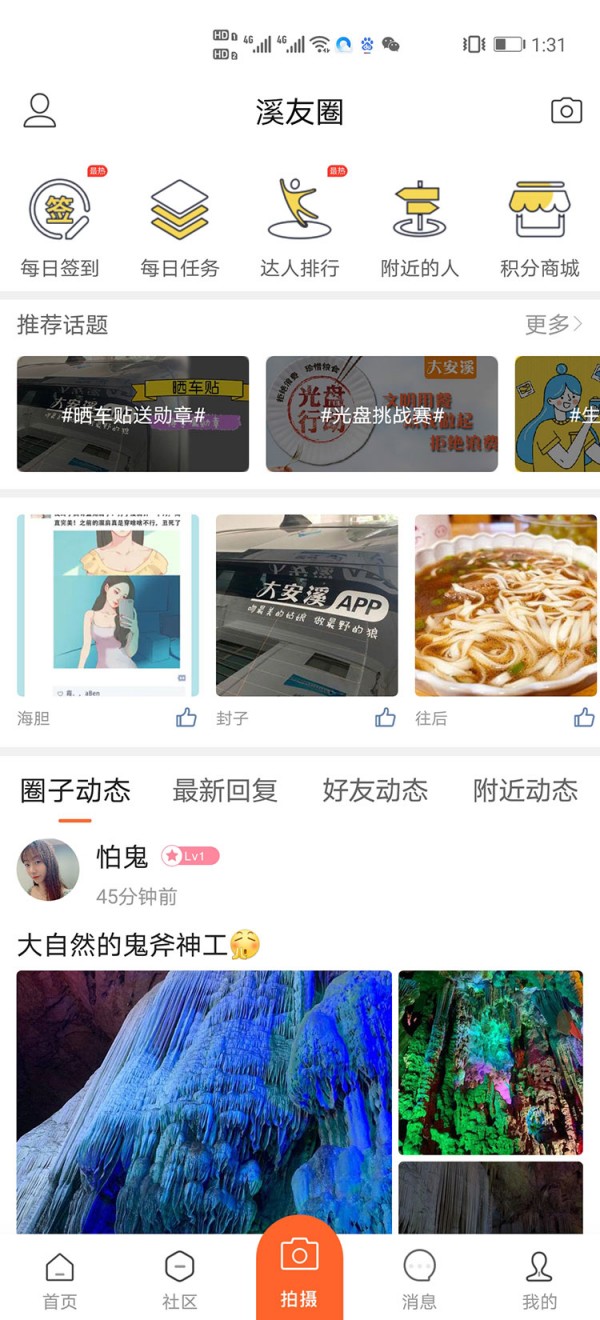Open 积分商城 points mall
The width and height of the screenshot is (600, 1320).
(x=539, y=226)
